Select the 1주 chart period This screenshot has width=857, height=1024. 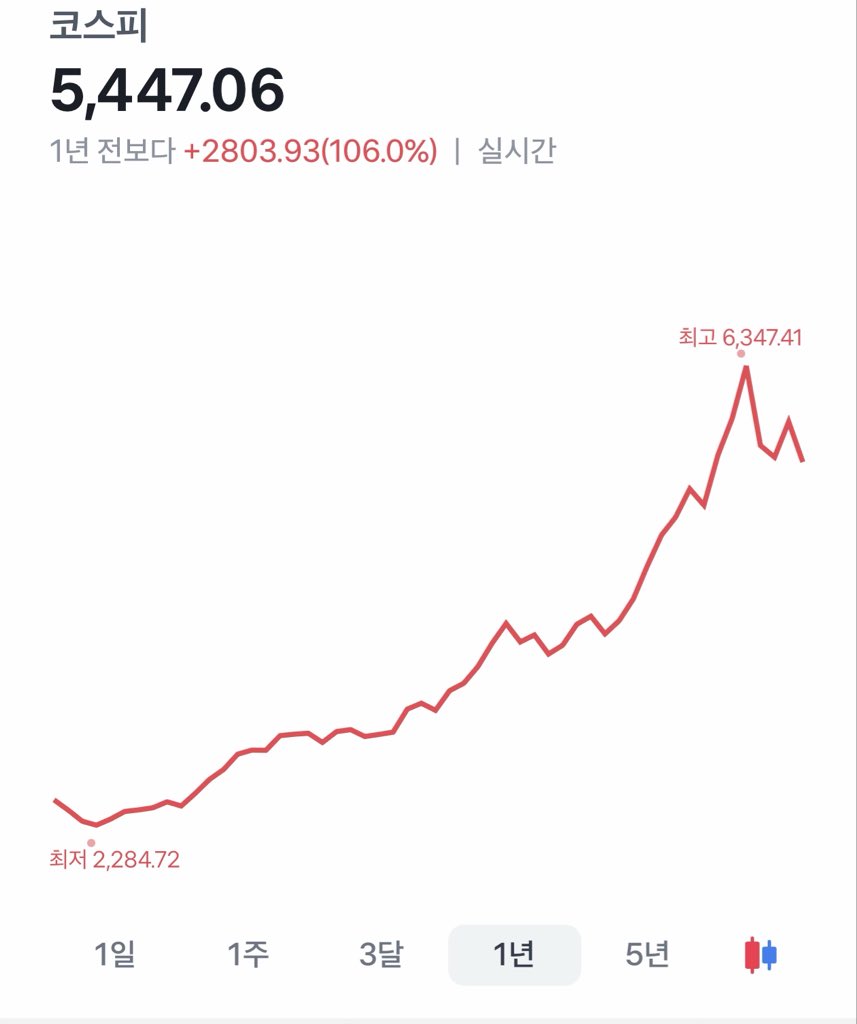point(248,955)
